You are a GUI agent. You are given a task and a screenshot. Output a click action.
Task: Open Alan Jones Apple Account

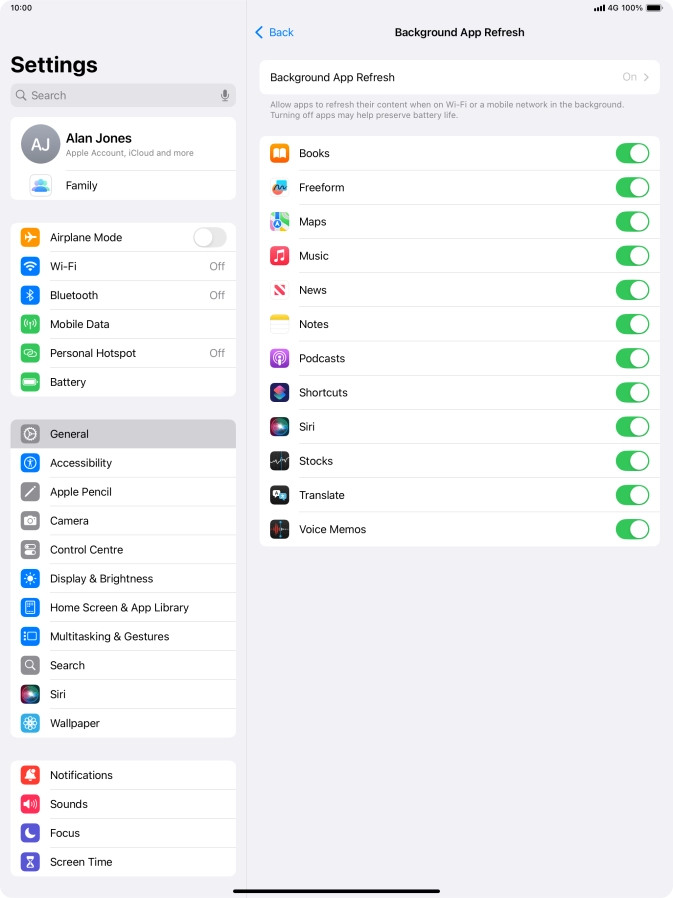123,144
